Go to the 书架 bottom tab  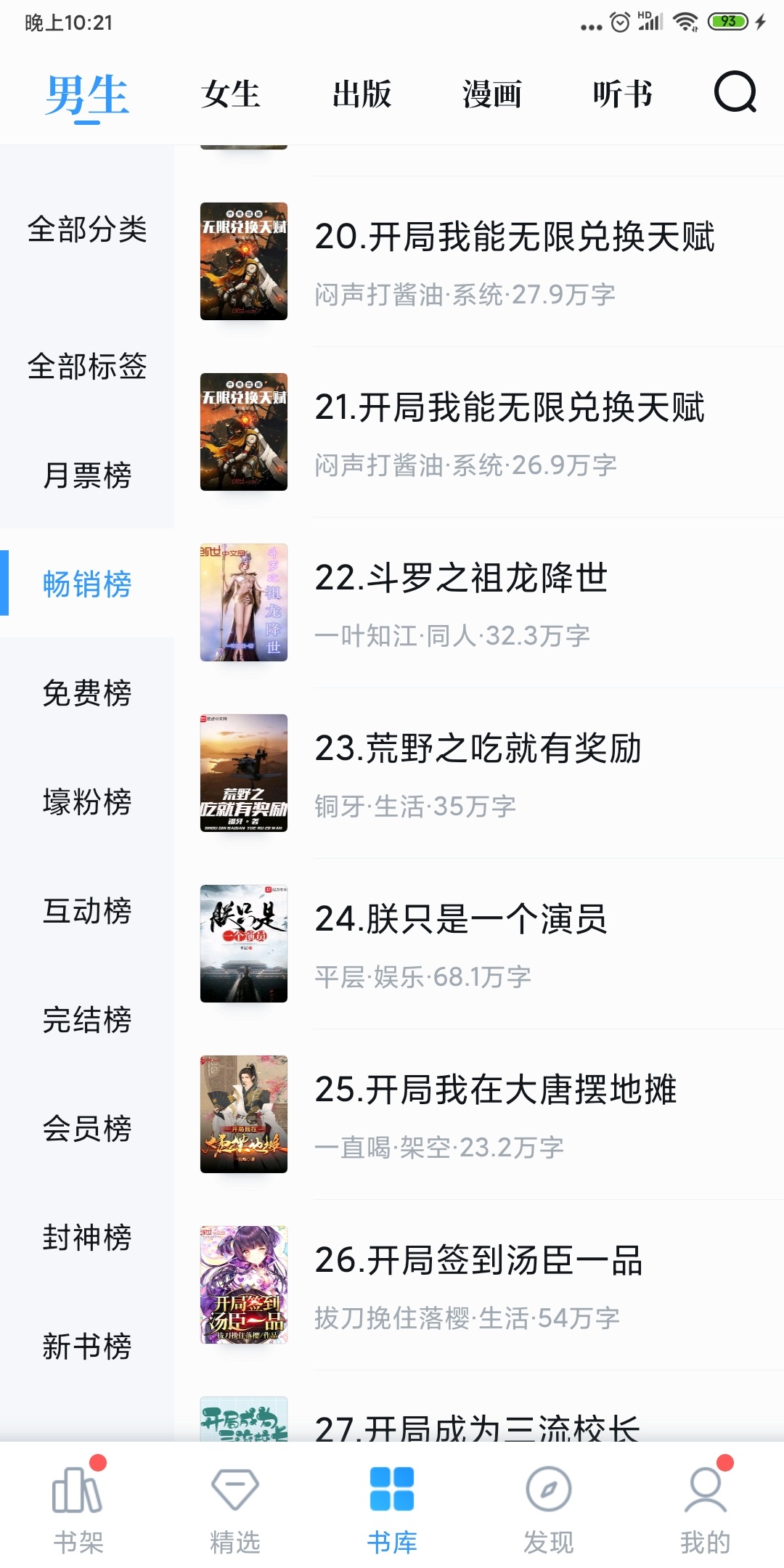tap(78, 1507)
